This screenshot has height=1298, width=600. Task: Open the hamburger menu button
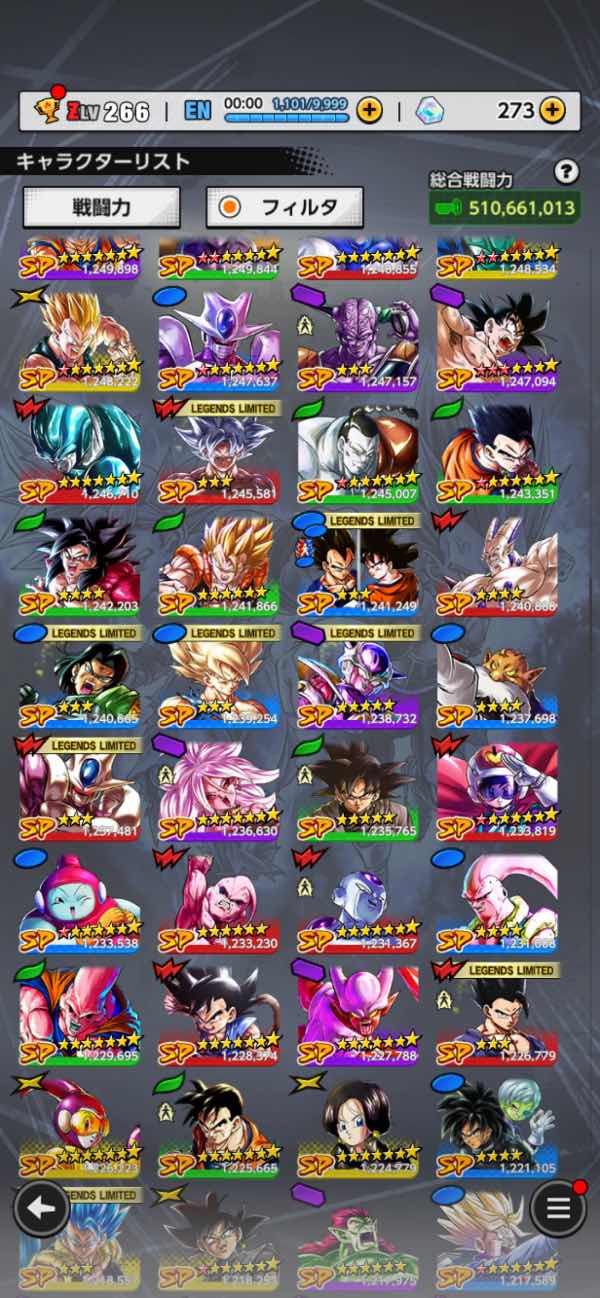(558, 1208)
